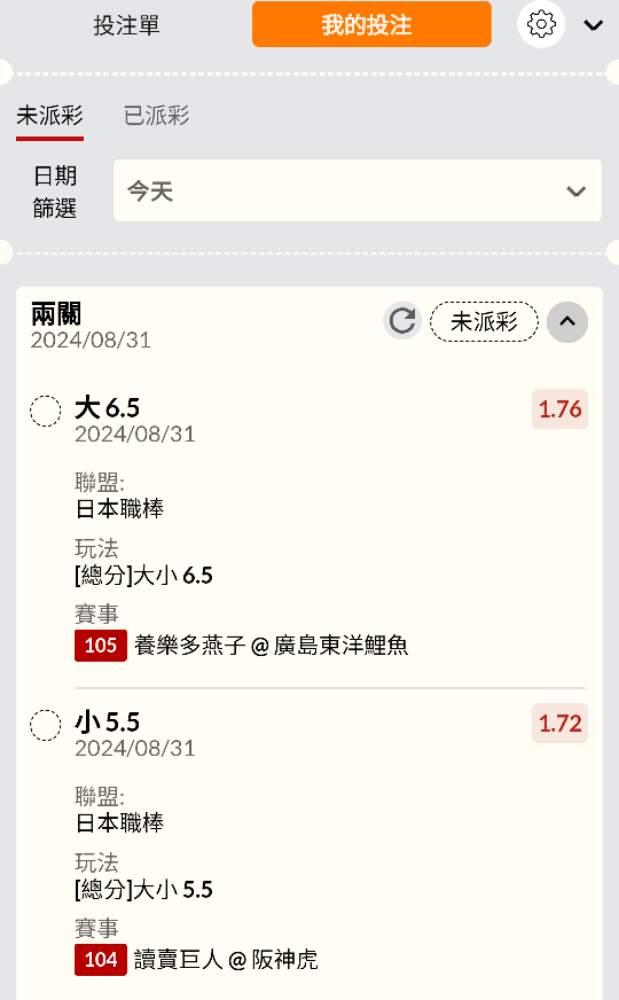The image size is (619, 1000).
Task: Select the 未派彩 tab
Action: coord(49,116)
